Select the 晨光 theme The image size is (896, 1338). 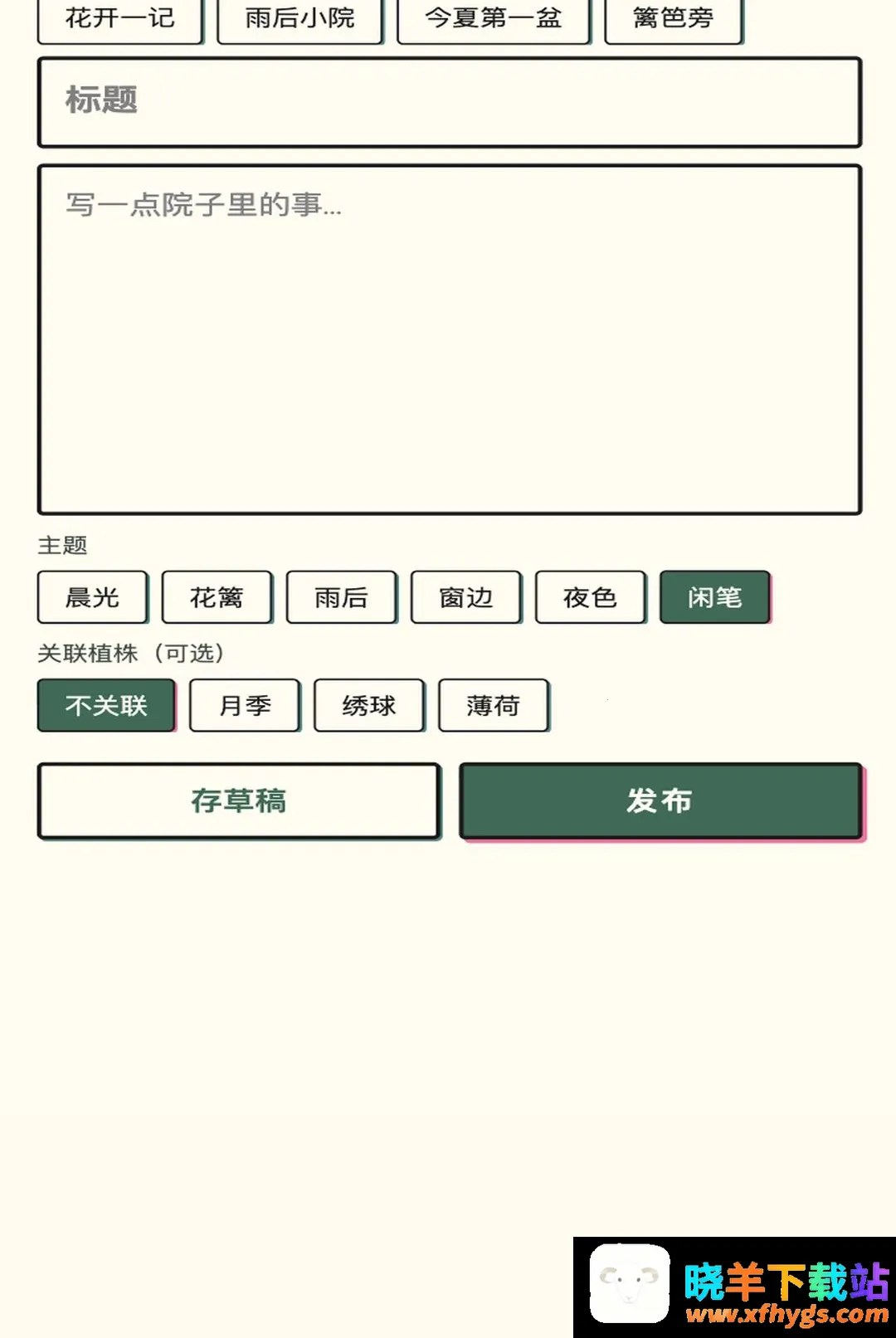tap(93, 597)
